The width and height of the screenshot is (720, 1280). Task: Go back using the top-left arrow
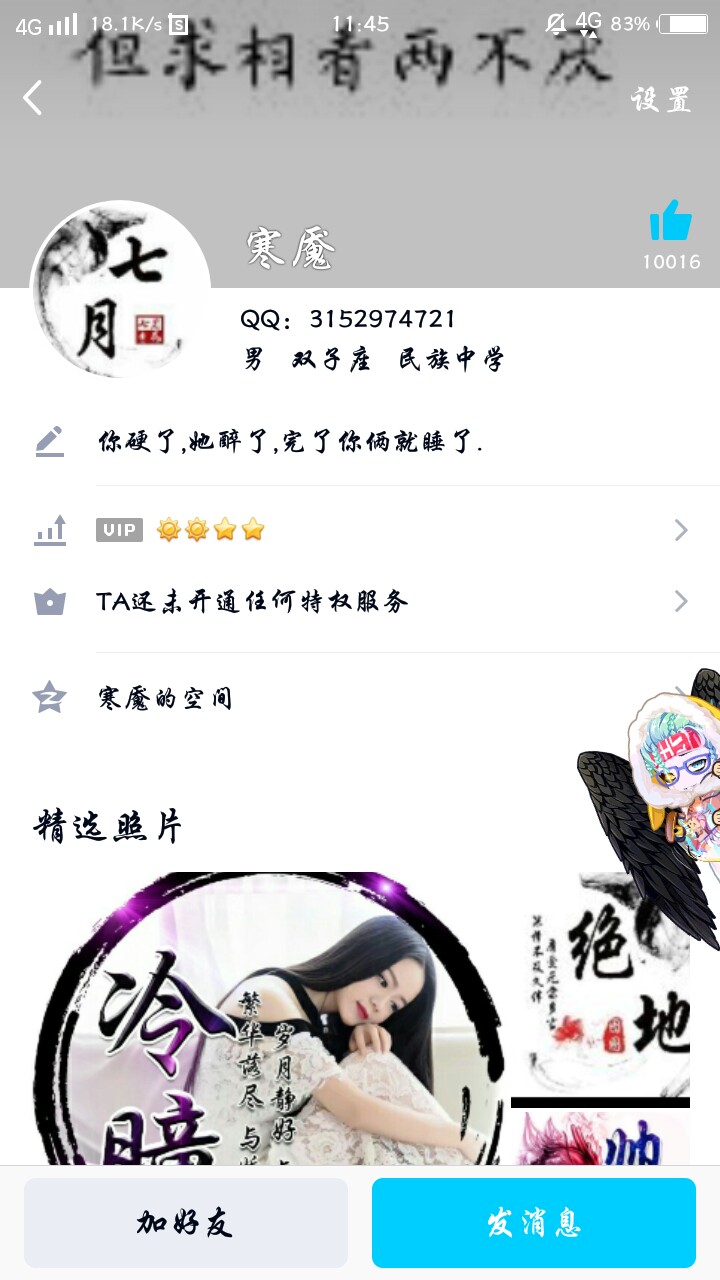[x=34, y=98]
